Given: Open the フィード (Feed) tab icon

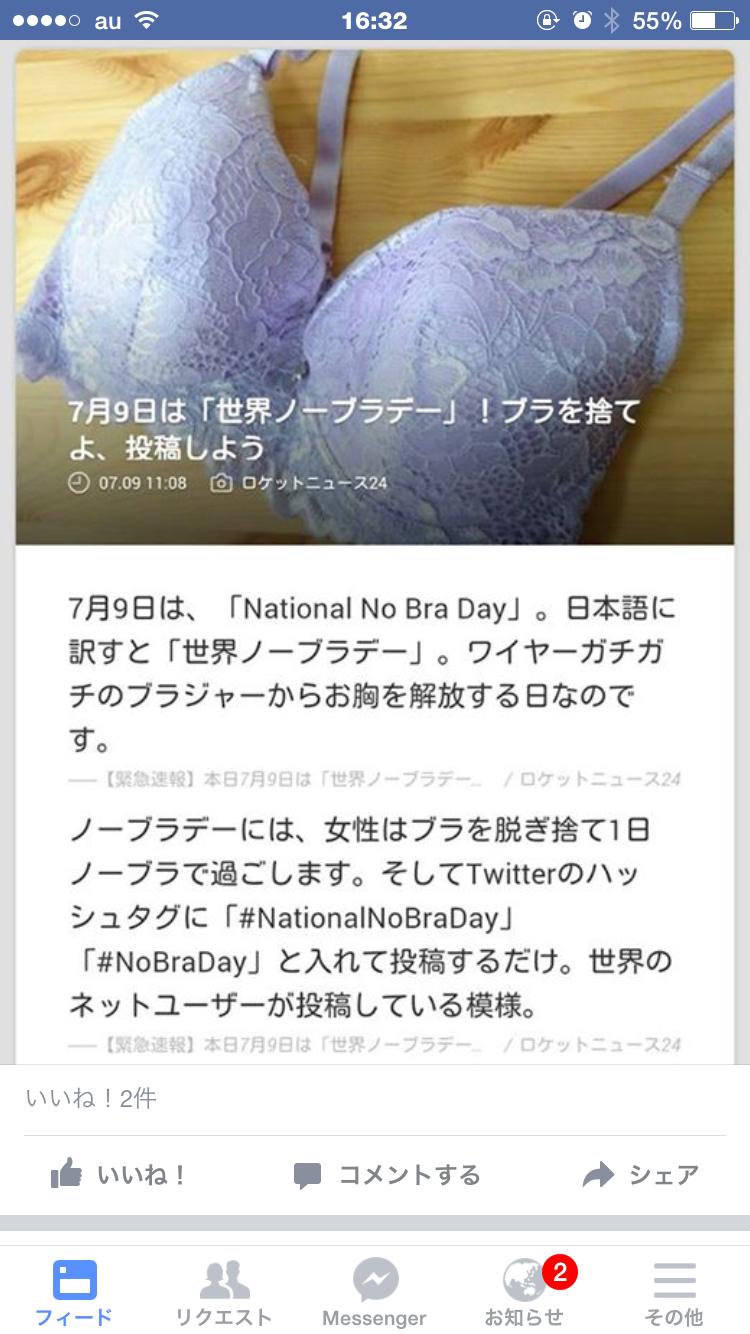Looking at the screenshot, I should coord(77,1277).
